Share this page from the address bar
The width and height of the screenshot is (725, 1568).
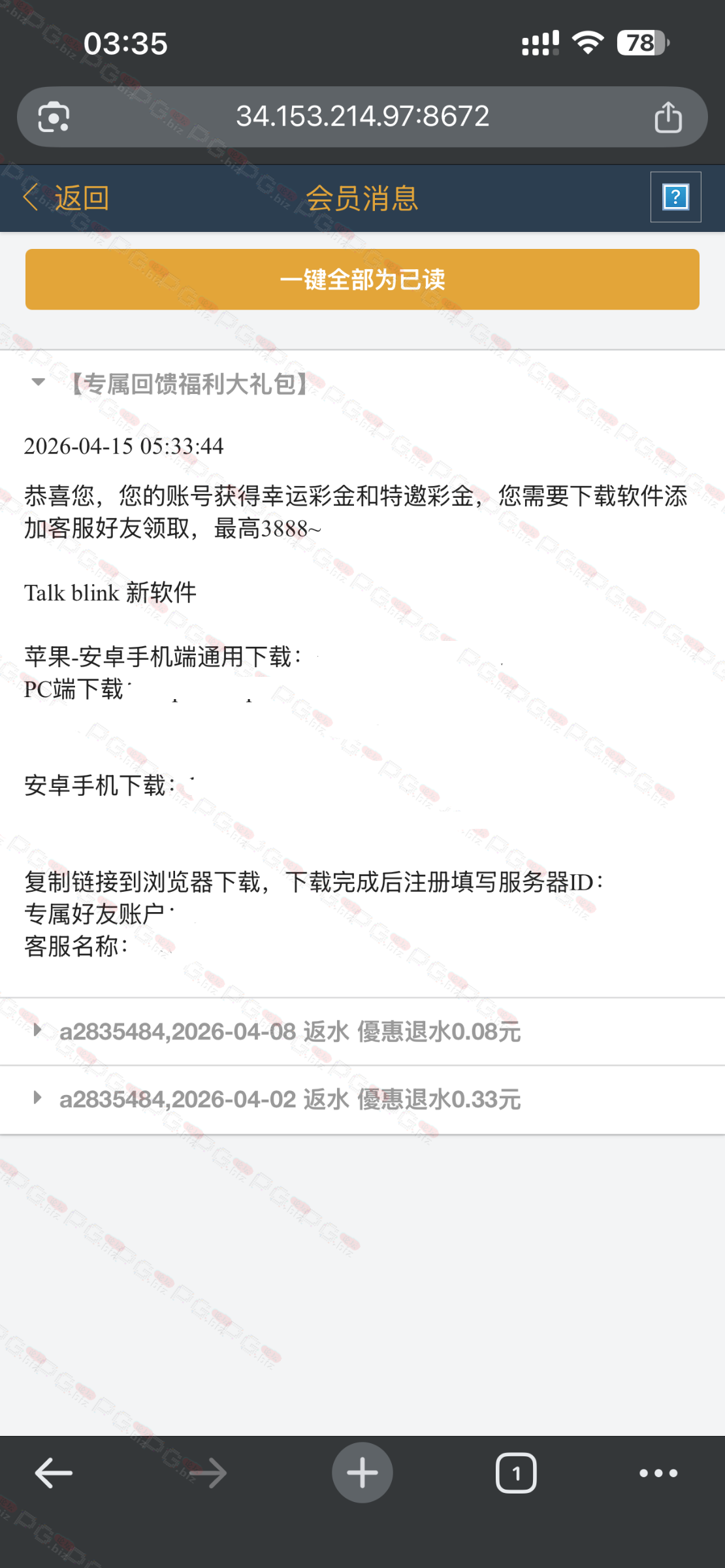click(668, 118)
